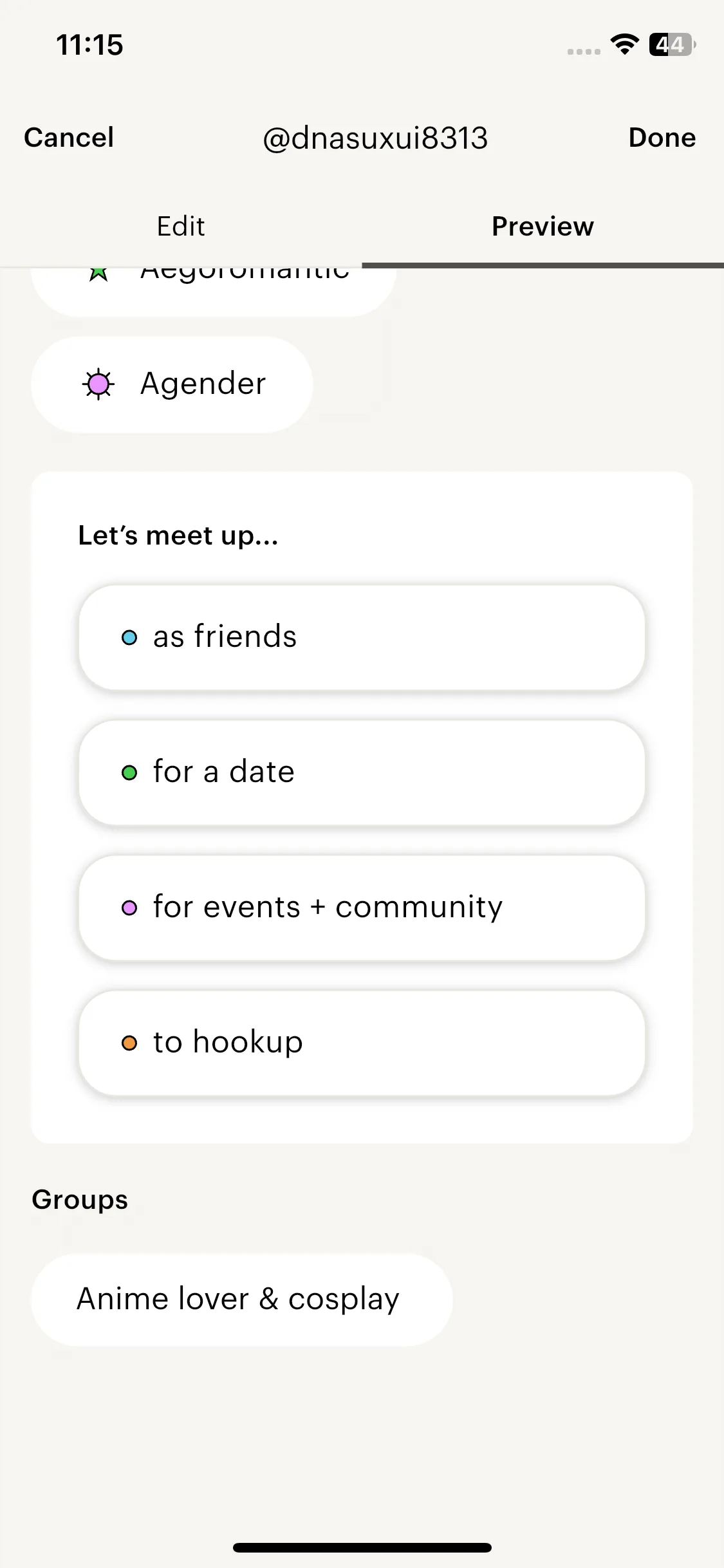
Task: Choose the 'as friends' option
Action: [x=362, y=637]
